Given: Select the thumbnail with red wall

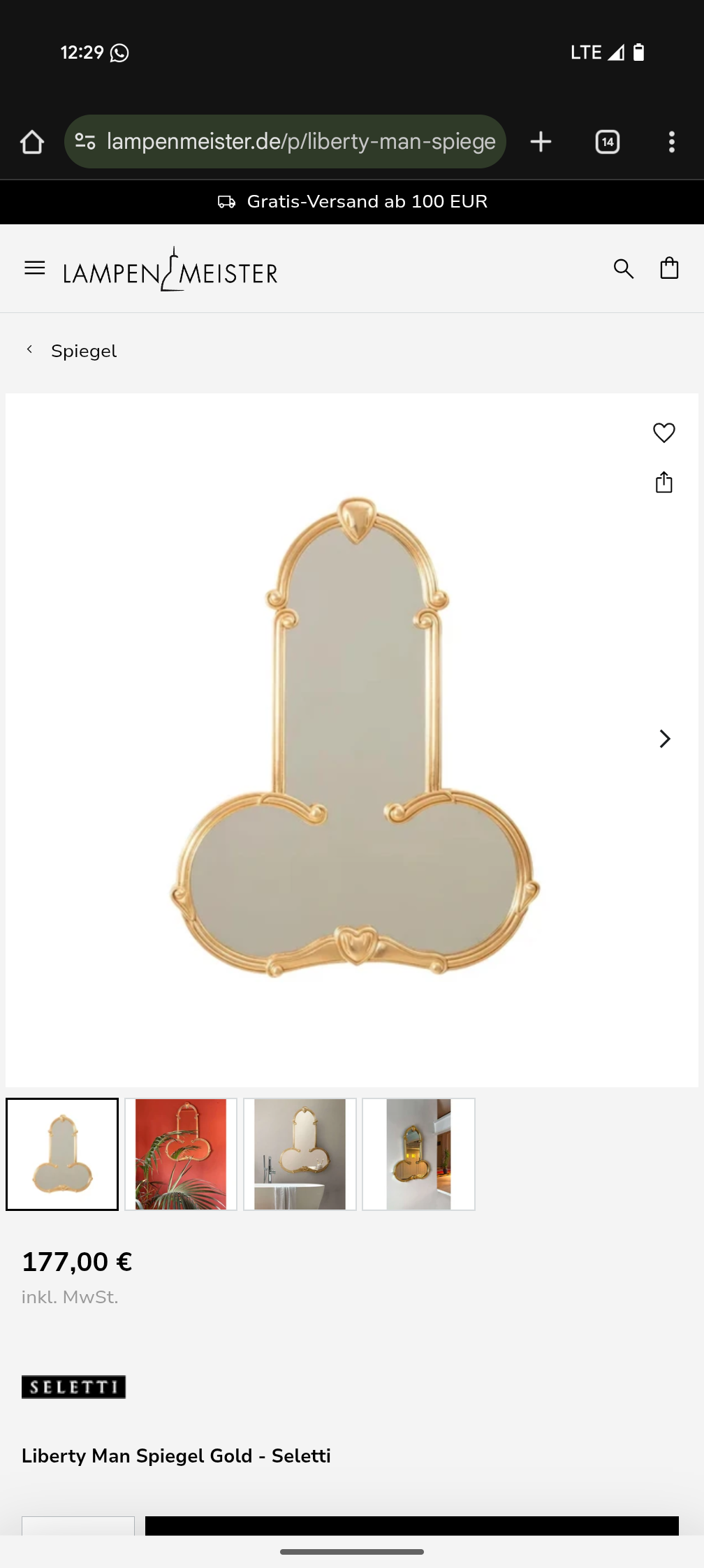Looking at the screenshot, I should pyautogui.click(x=181, y=1154).
